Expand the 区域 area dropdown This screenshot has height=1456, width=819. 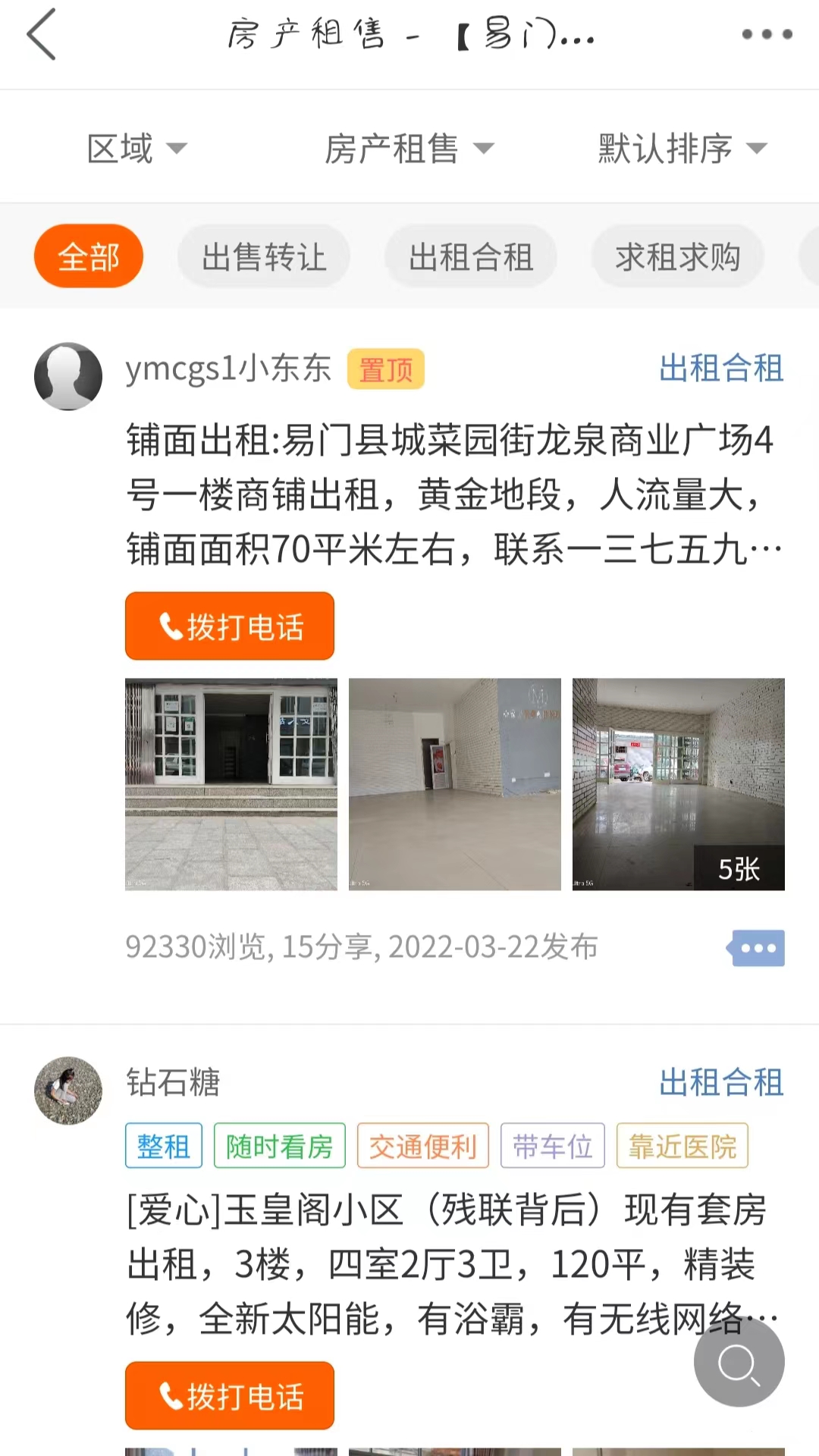click(x=136, y=148)
